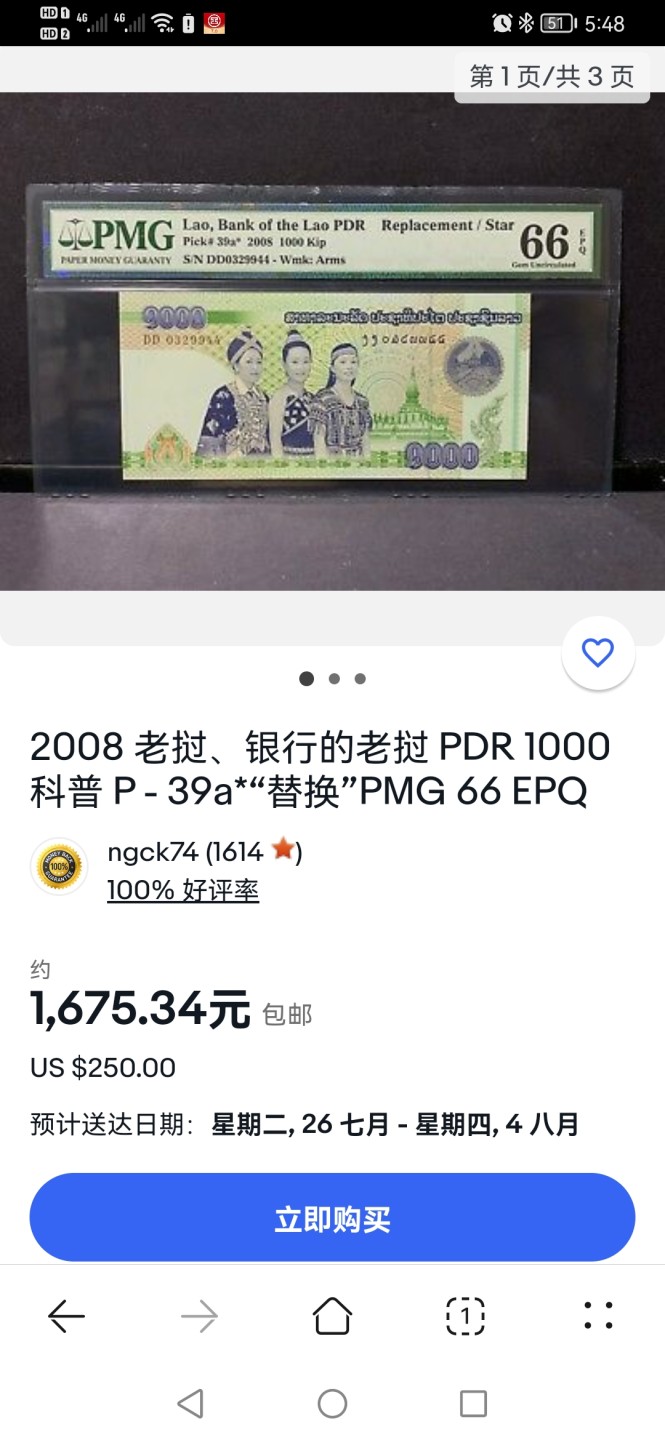Tap the system back triangle
665x1440 pixels.
tap(190, 1404)
